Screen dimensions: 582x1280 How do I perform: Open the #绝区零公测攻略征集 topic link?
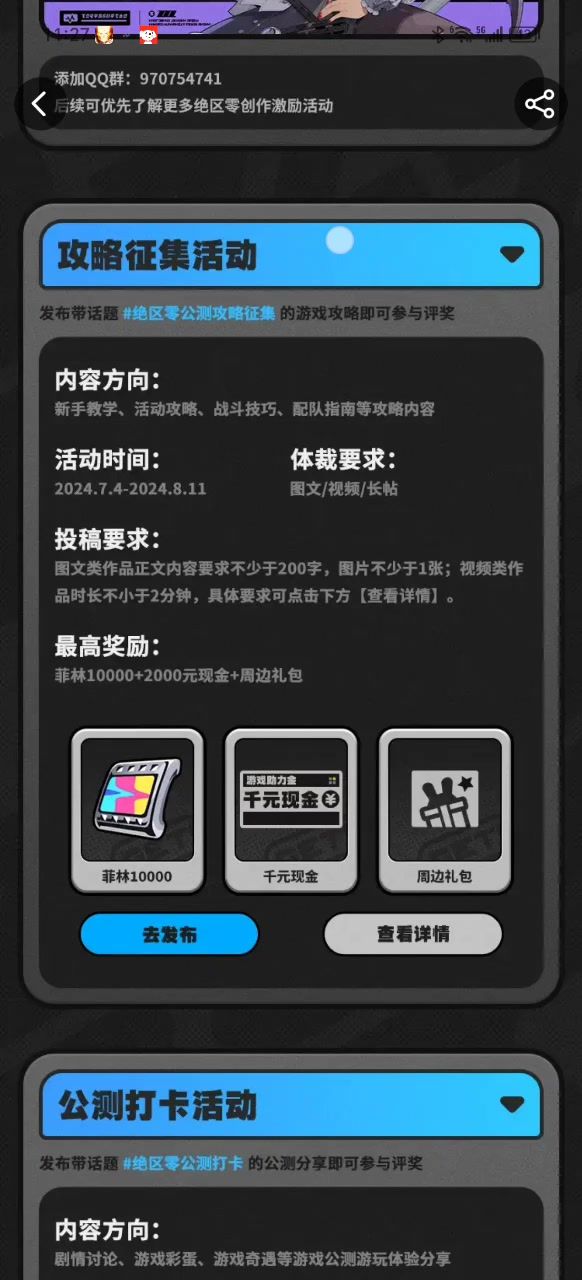click(199, 313)
